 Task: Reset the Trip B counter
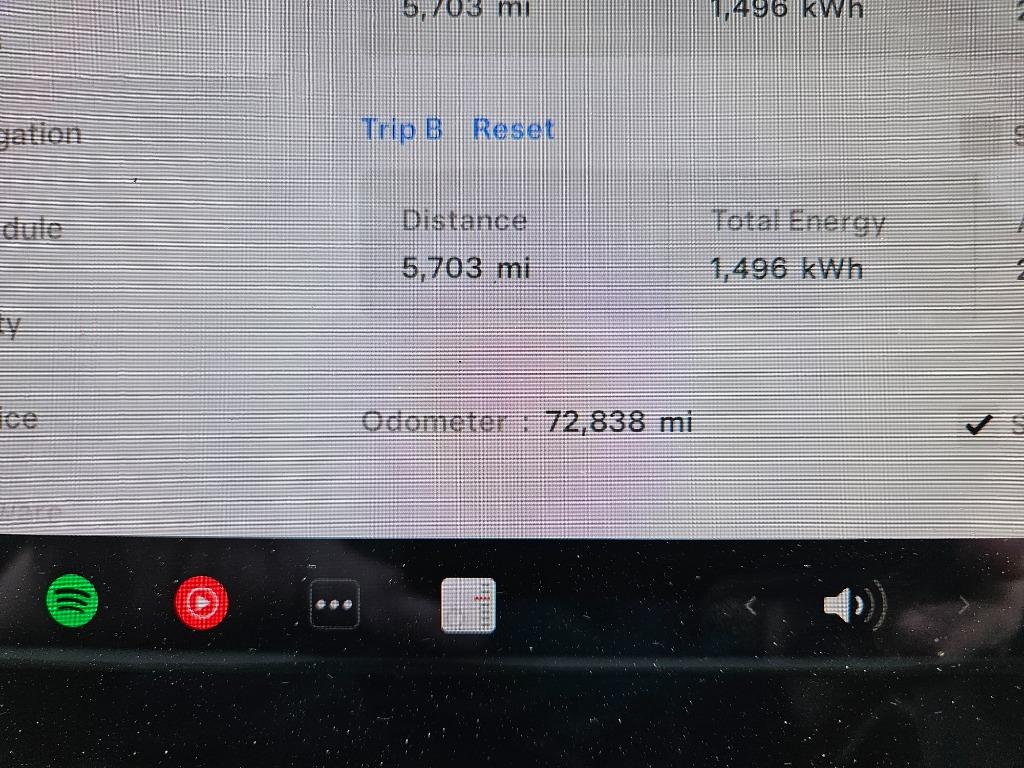(x=513, y=130)
